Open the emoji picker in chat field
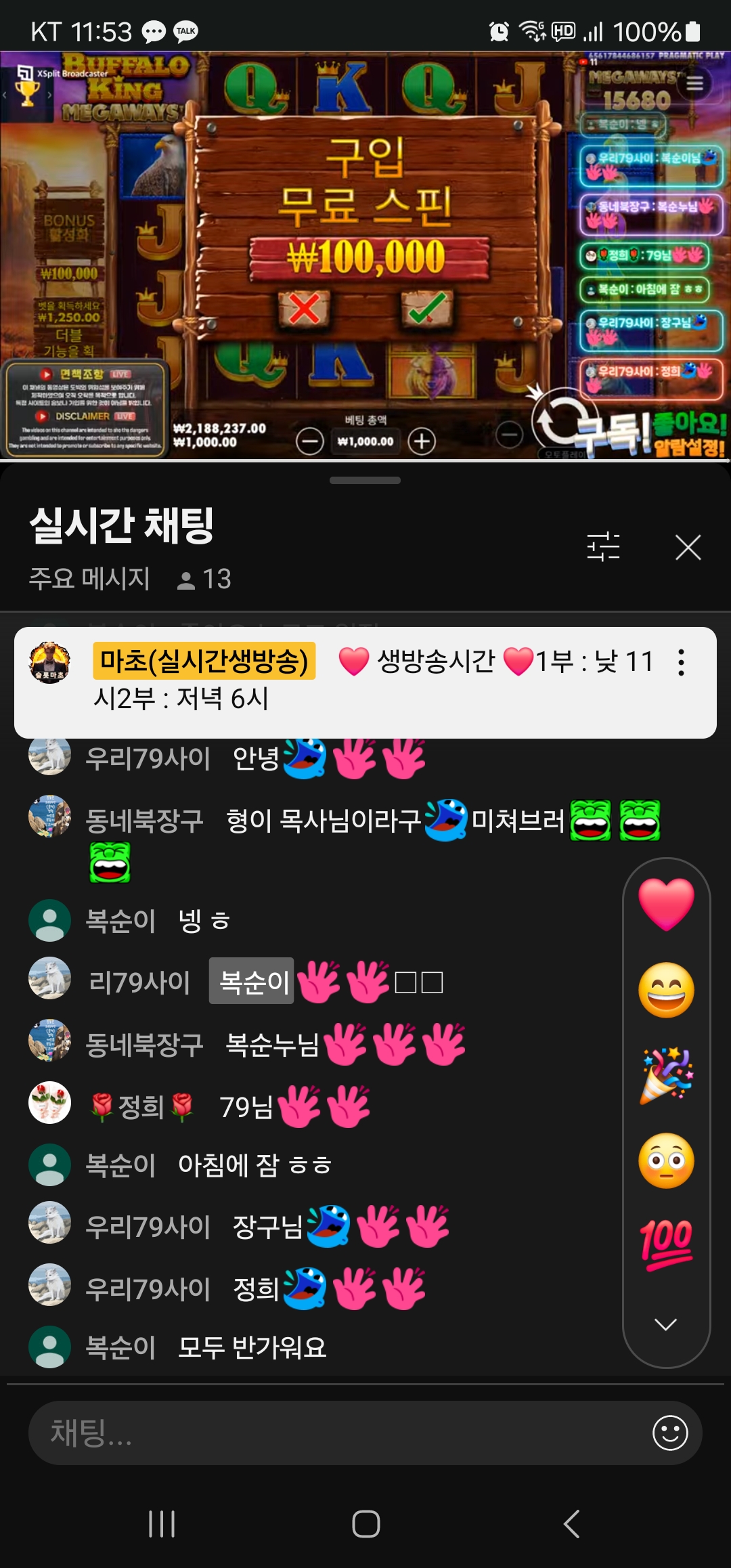The image size is (731, 1568). [x=670, y=1433]
